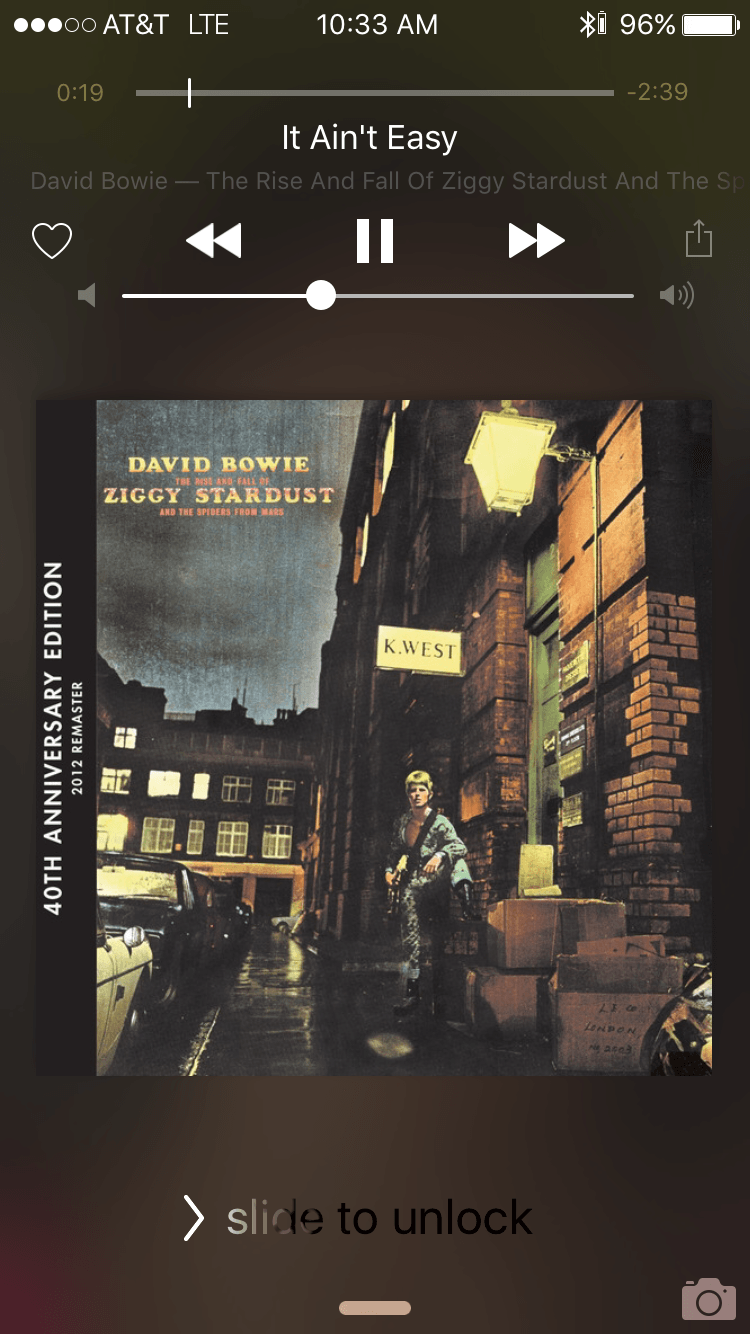Like the song with the heart icon
750x1334 pixels.
pyautogui.click(x=52, y=241)
